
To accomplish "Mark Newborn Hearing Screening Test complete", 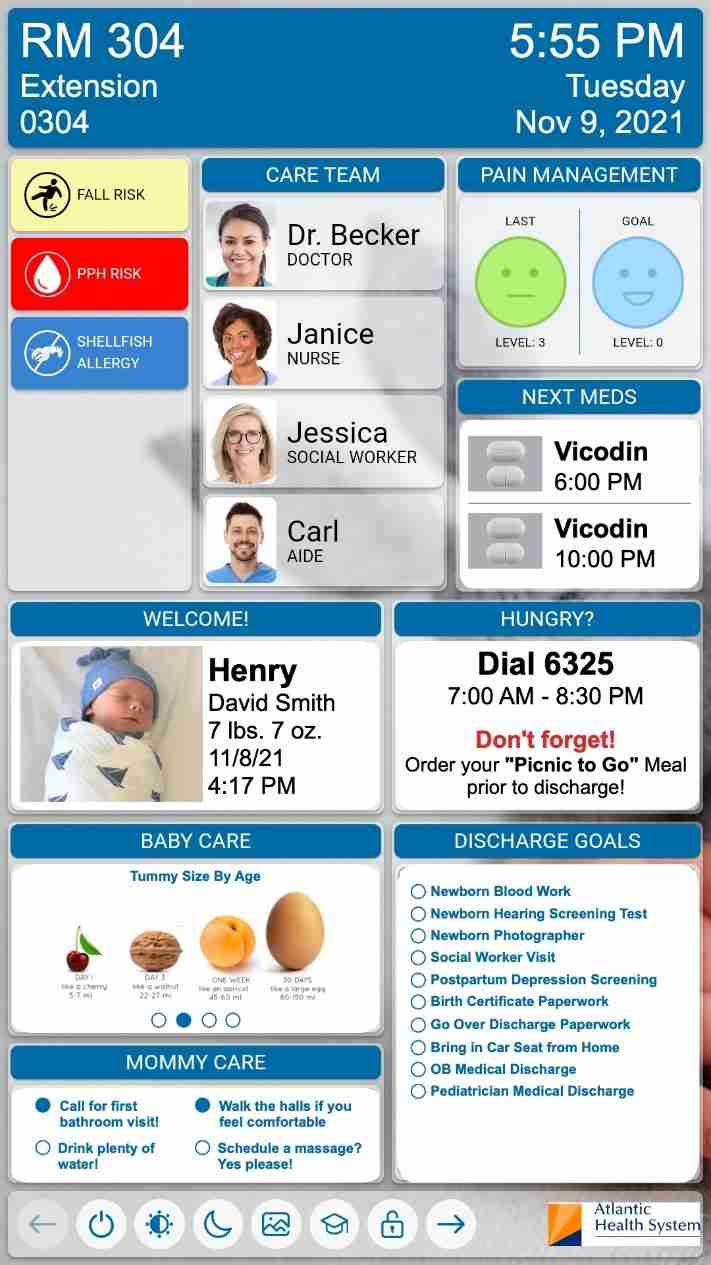I will [419, 913].
